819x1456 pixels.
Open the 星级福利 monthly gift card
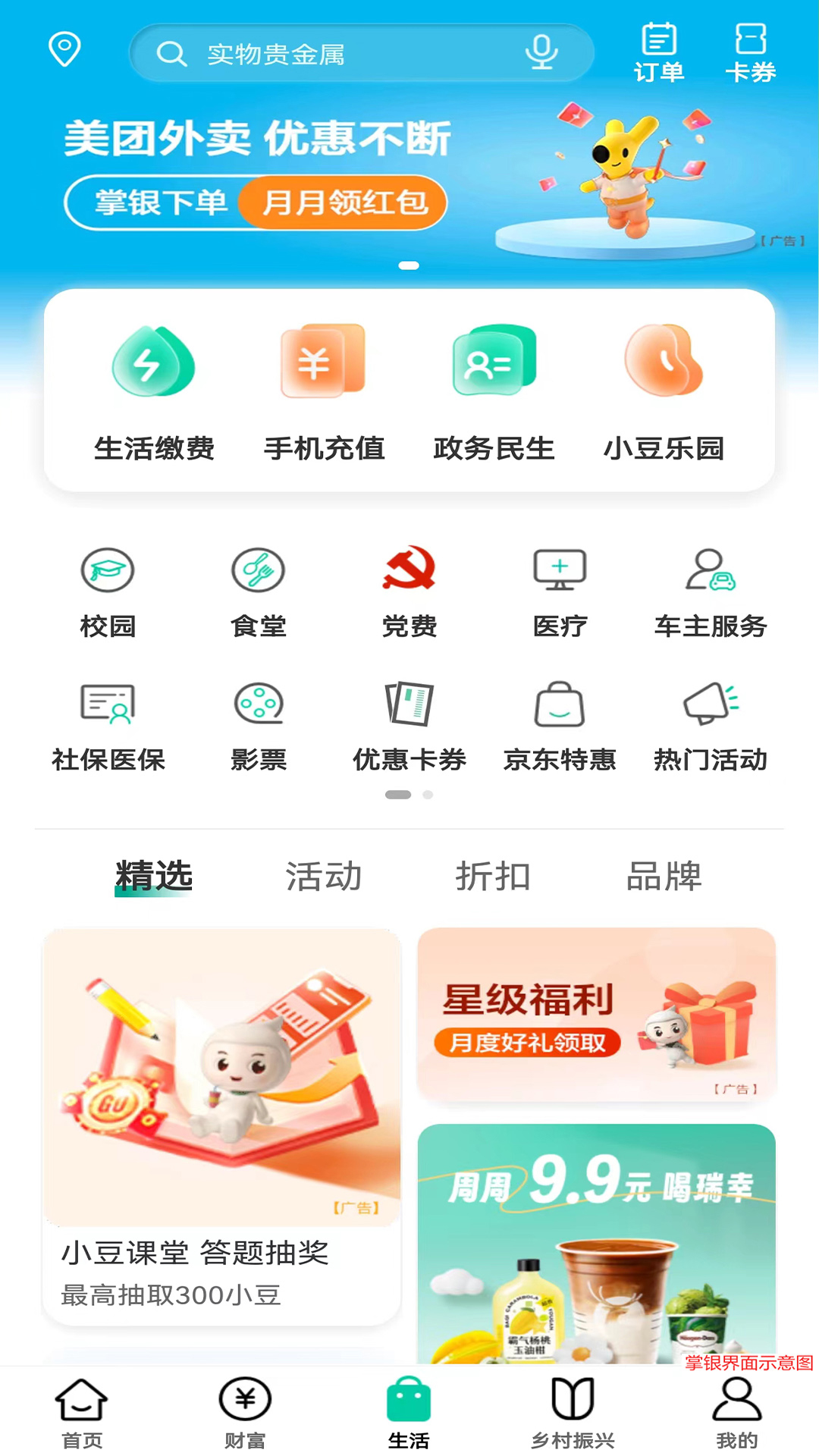[596, 1014]
